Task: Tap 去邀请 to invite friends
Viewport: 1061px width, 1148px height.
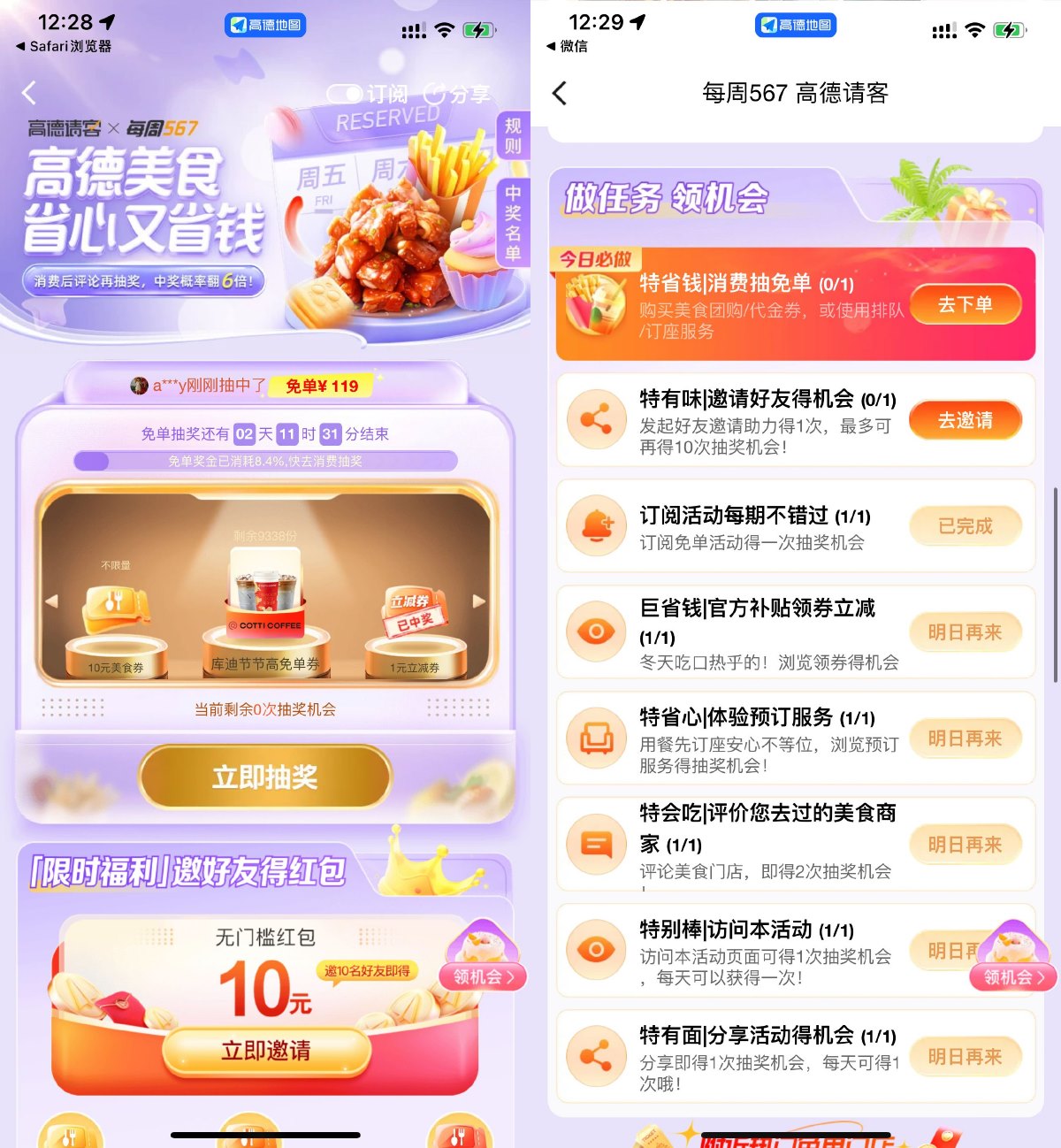Action: click(965, 420)
